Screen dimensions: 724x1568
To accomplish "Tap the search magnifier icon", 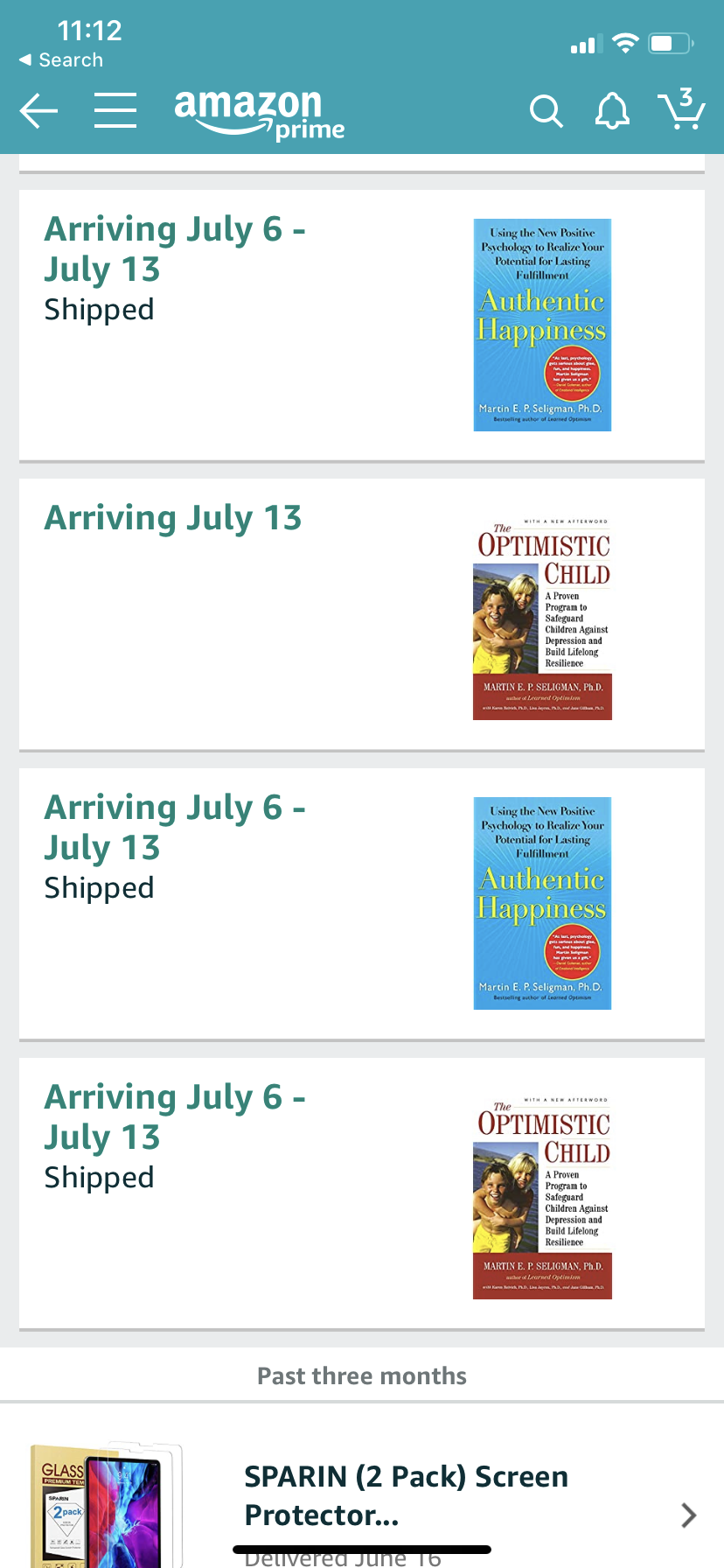I will coord(546,111).
